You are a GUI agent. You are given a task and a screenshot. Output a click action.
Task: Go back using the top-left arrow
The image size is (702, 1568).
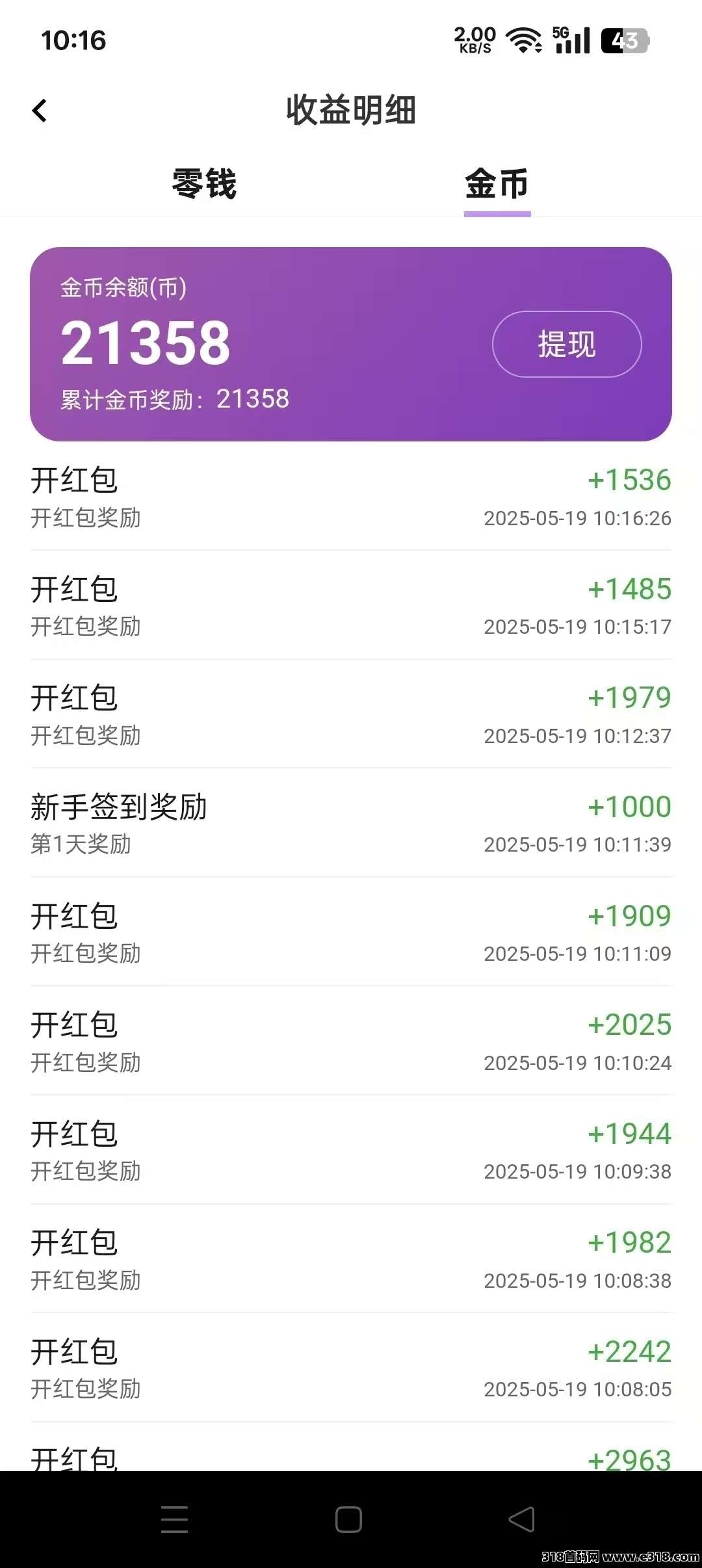point(40,111)
